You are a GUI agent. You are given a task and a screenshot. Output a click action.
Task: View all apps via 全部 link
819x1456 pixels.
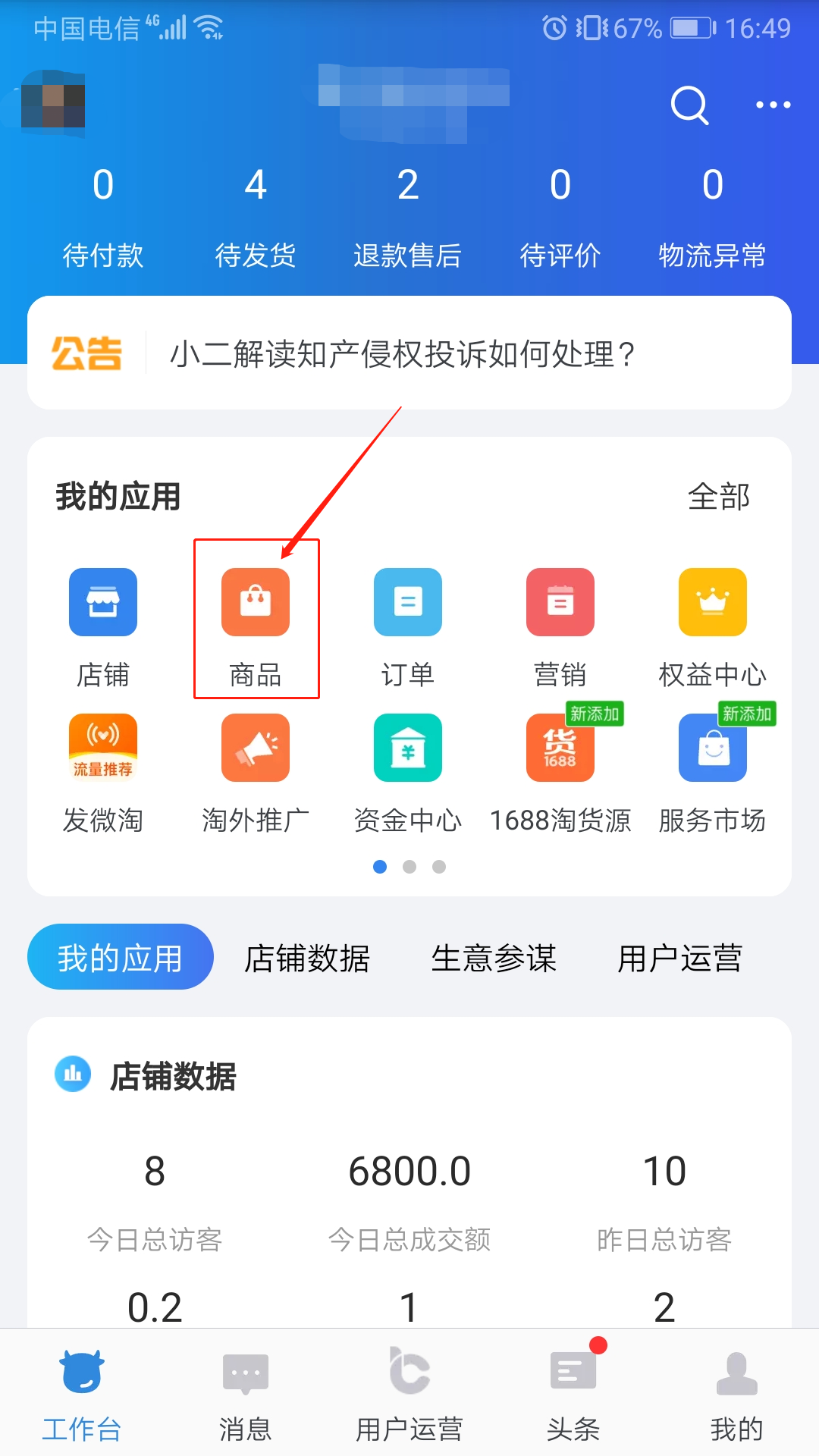click(x=719, y=495)
